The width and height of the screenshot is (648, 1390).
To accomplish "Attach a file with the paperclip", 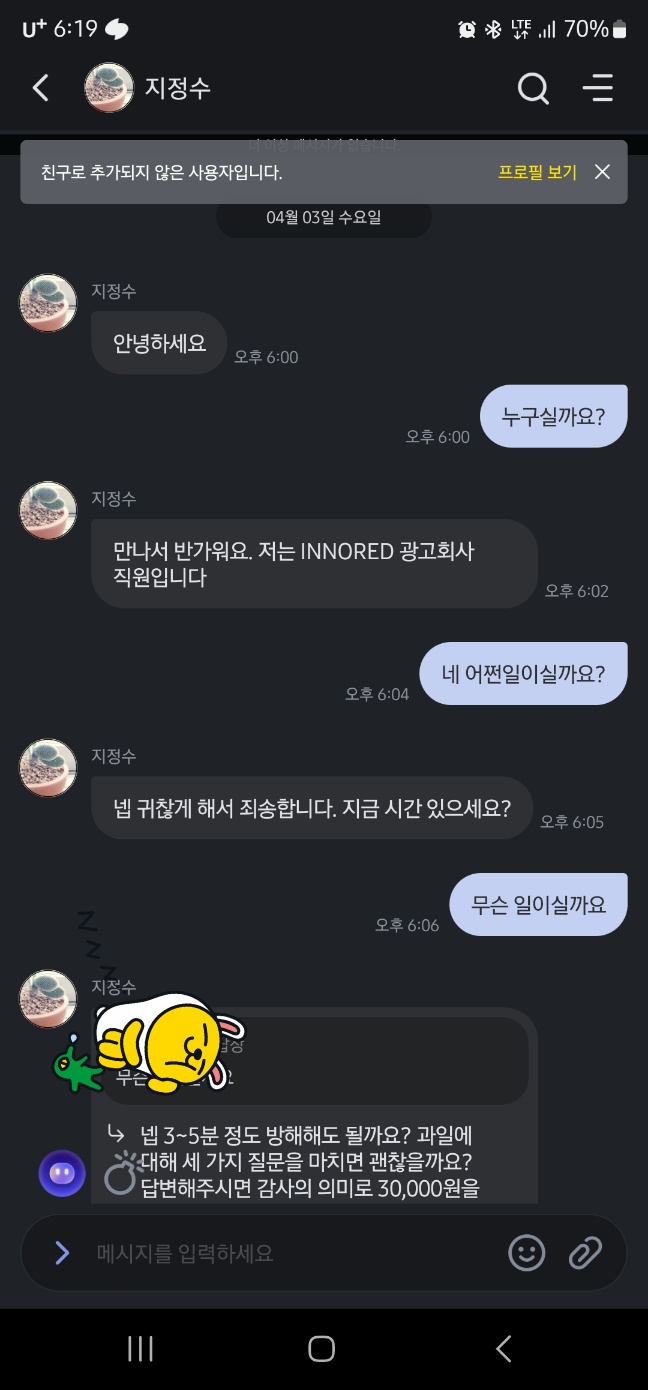I will [585, 1253].
